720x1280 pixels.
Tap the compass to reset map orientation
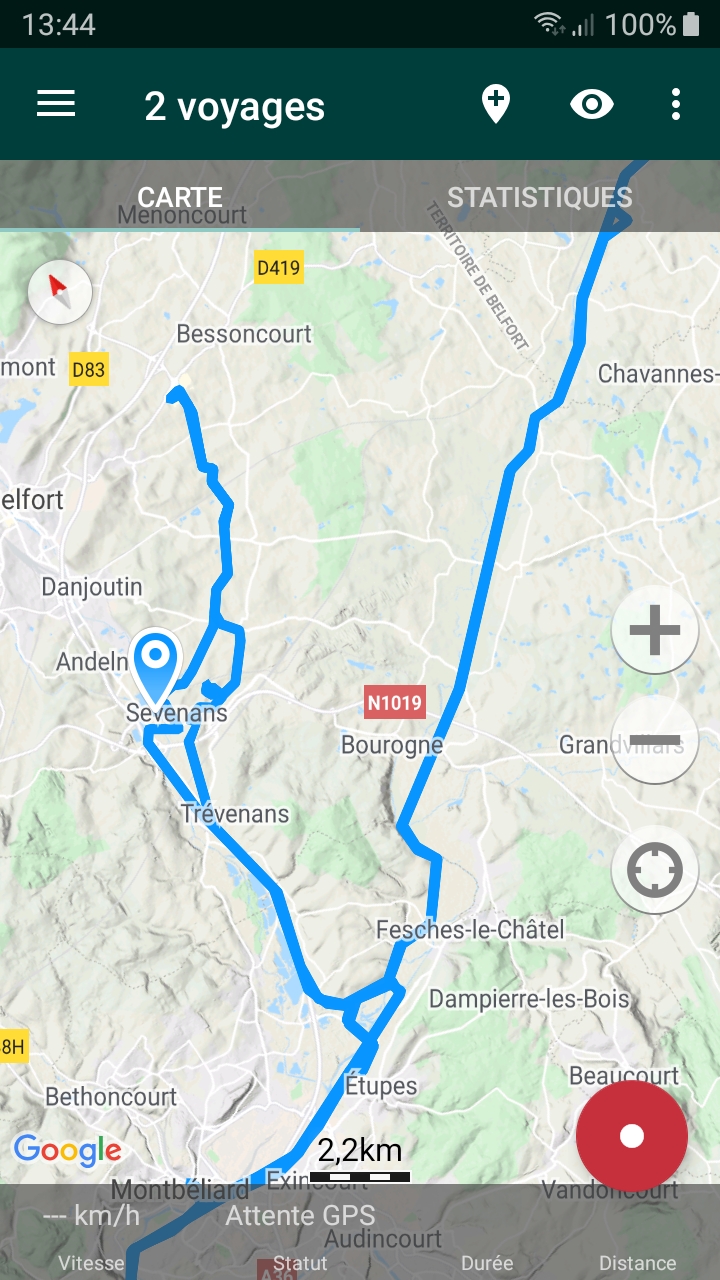[x=60, y=292]
